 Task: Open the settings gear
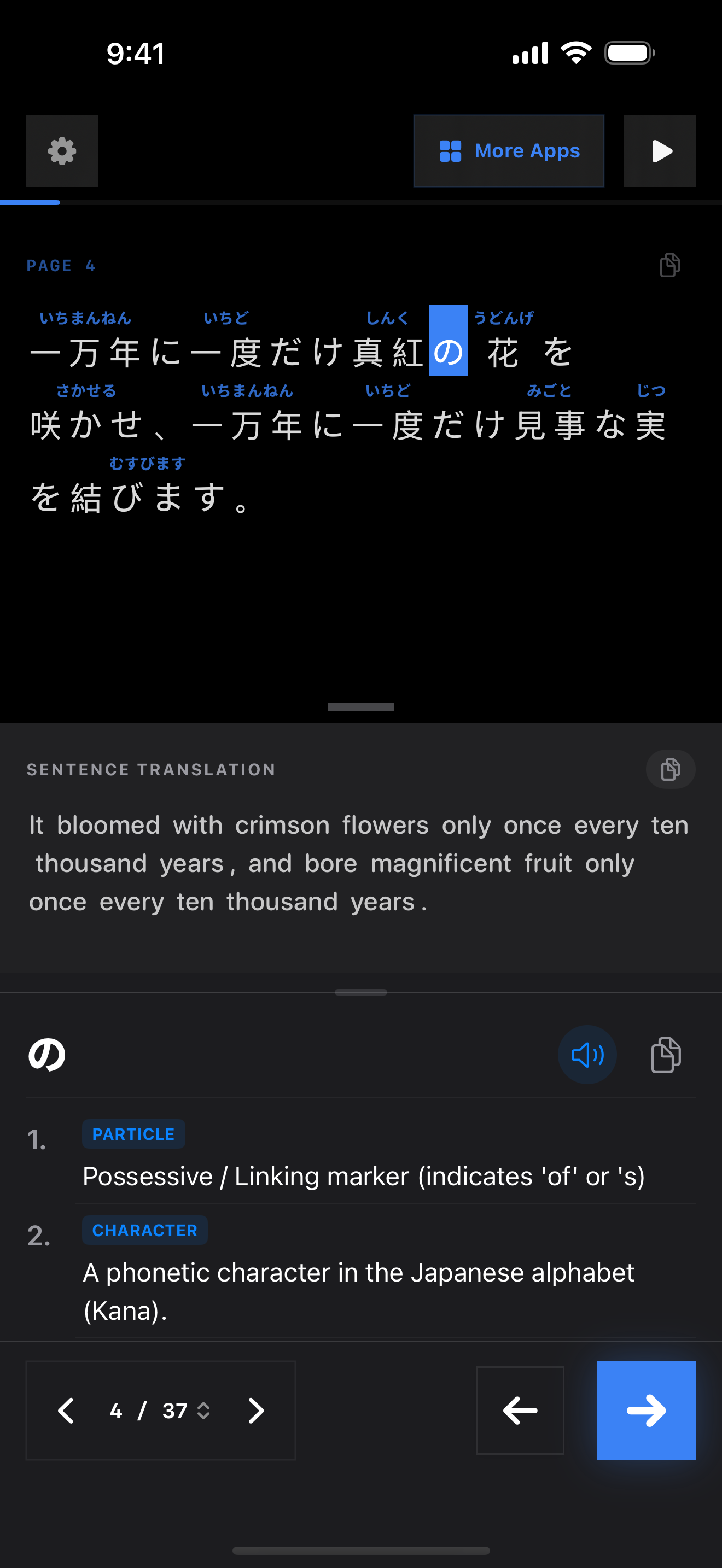[x=62, y=151]
